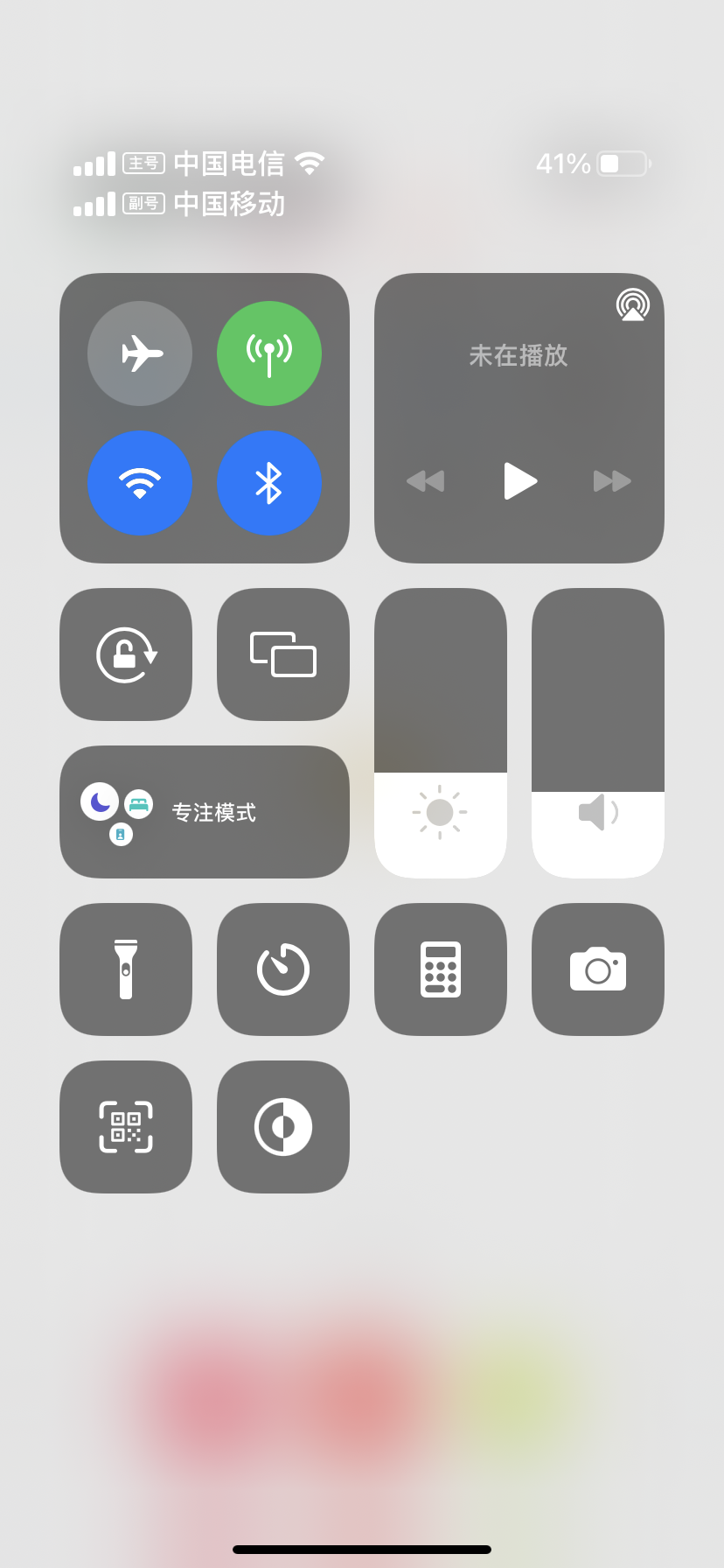Turn on the flashlight
The height and width of the screenshot is (1568, 724).
click(126, 969)
